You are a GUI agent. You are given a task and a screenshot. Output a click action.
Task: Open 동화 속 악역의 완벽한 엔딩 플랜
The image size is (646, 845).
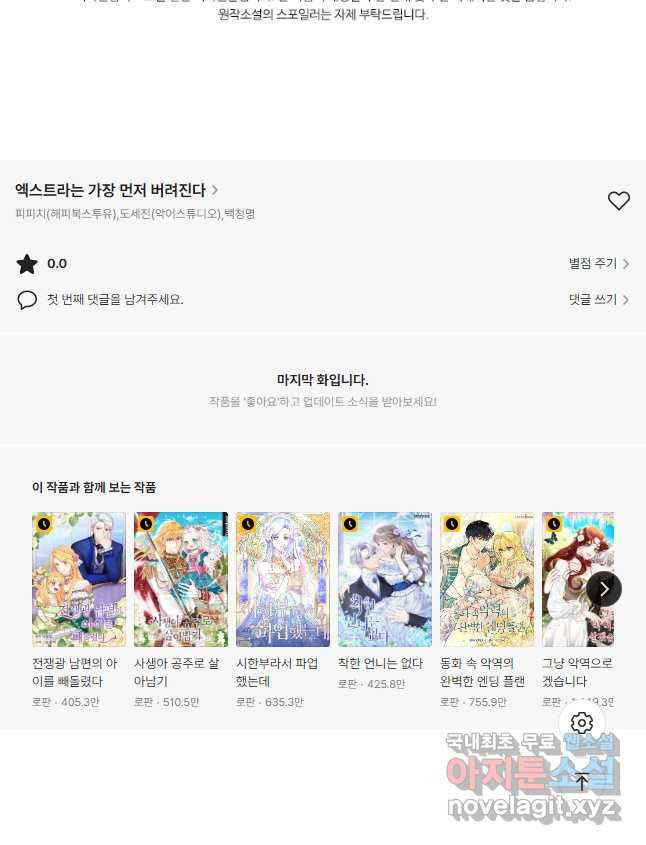487,580
